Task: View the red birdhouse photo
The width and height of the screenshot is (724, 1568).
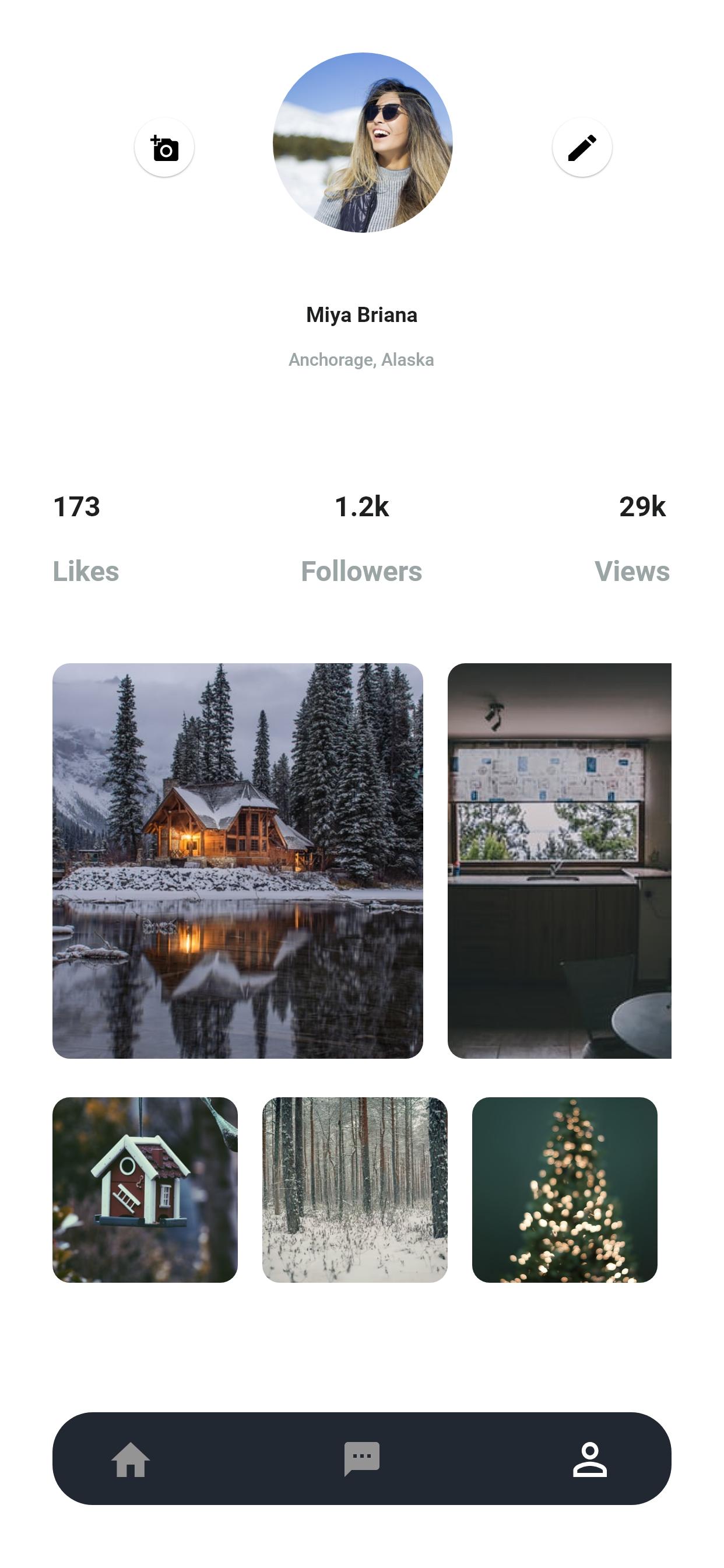Action: (x=145, y=1189)
